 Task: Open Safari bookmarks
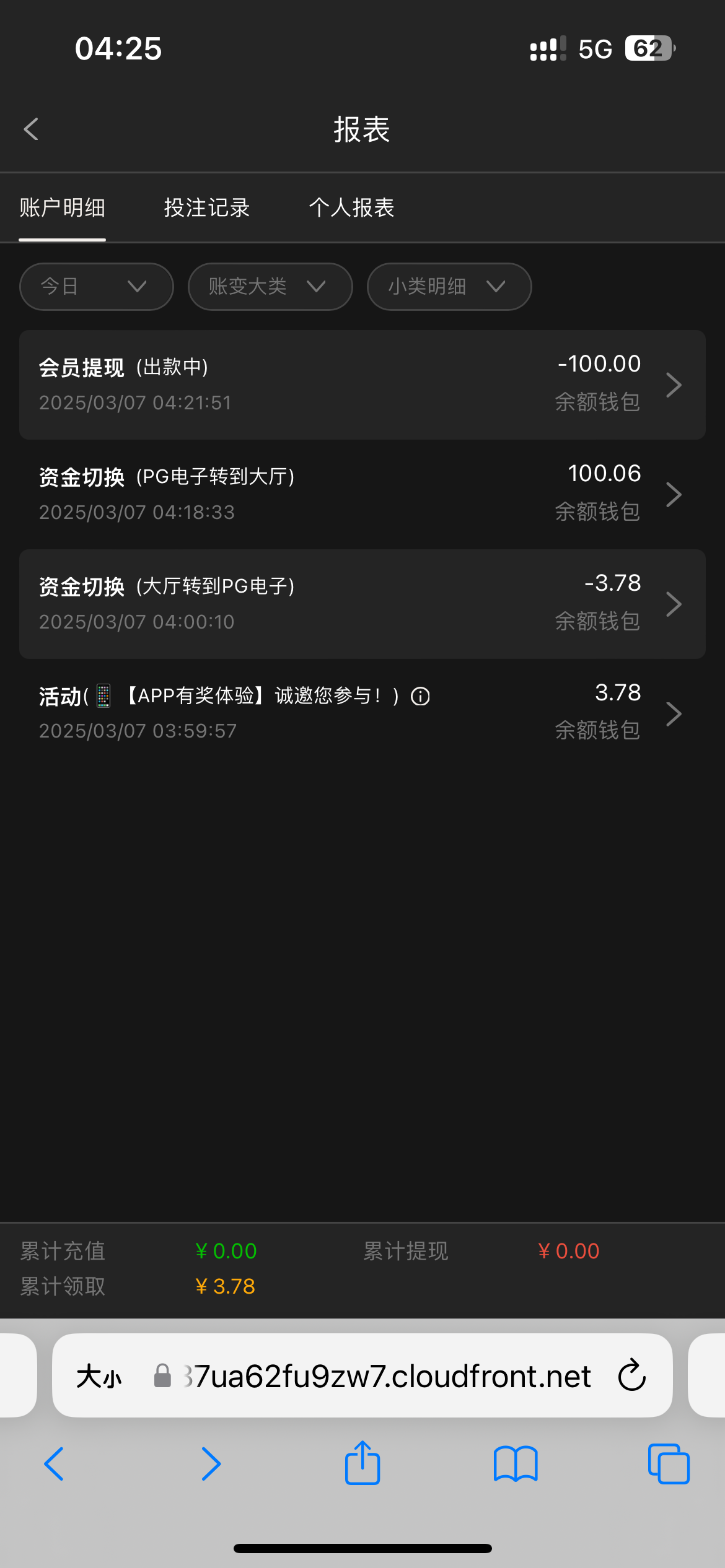pos(516,1464)
